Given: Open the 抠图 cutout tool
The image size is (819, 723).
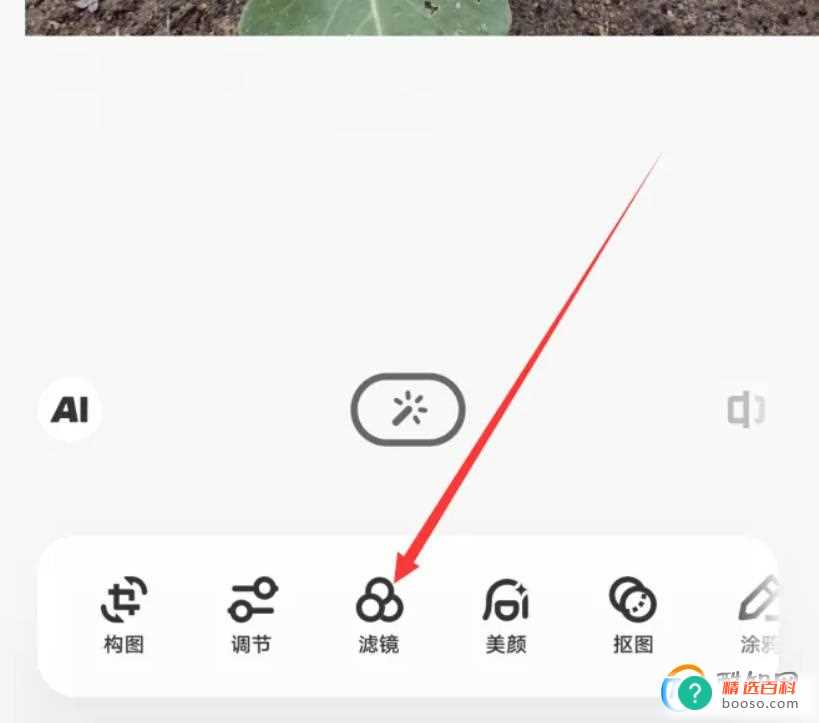Looking at the screenshot, I should point(633,614).
